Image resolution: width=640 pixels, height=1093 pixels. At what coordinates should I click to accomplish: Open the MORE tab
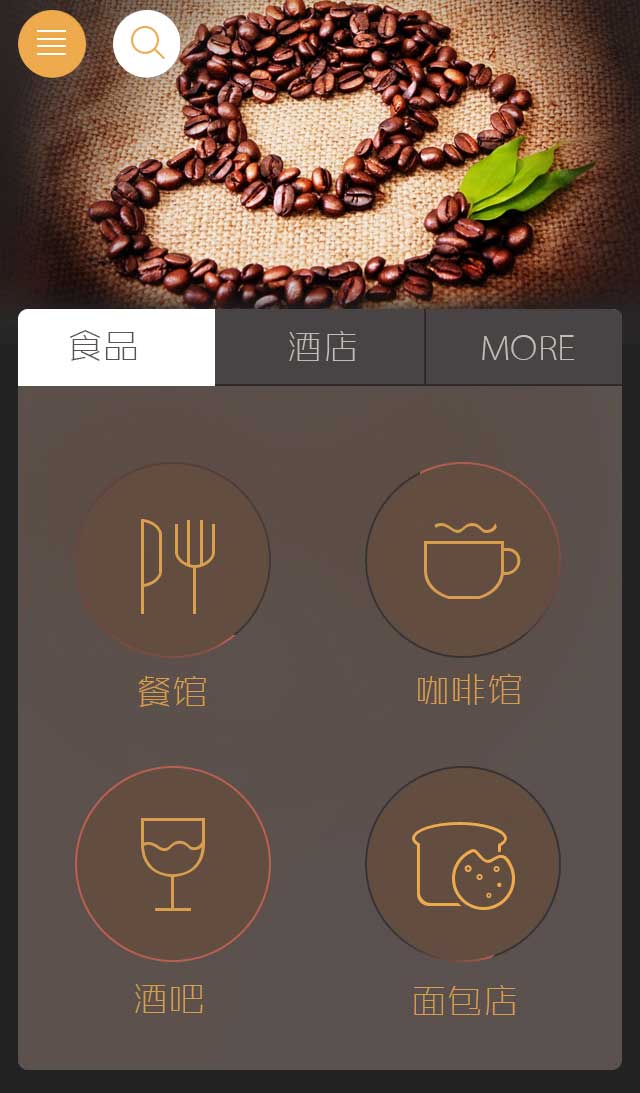click(x=525, y=347)
